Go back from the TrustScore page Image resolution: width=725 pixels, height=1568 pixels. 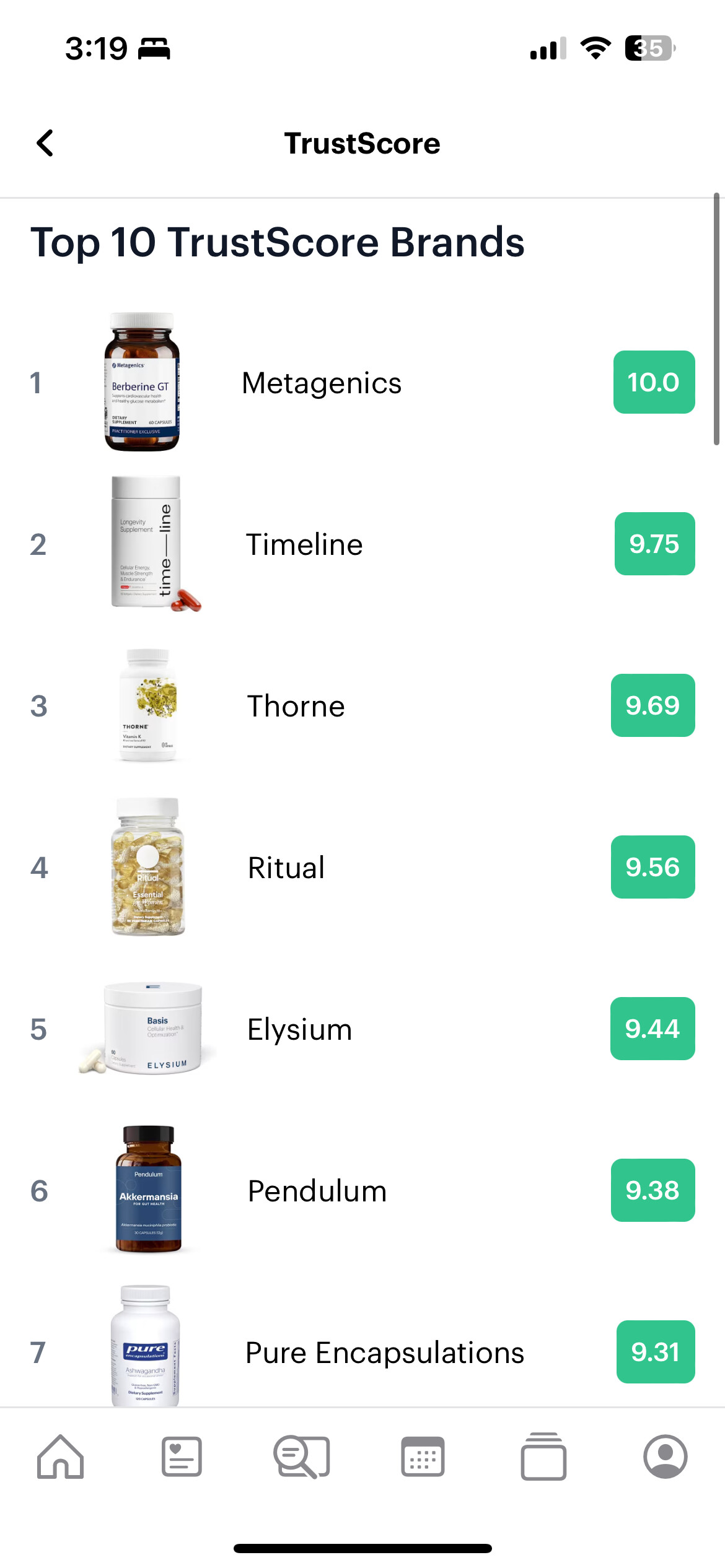(x=45, y=143)
